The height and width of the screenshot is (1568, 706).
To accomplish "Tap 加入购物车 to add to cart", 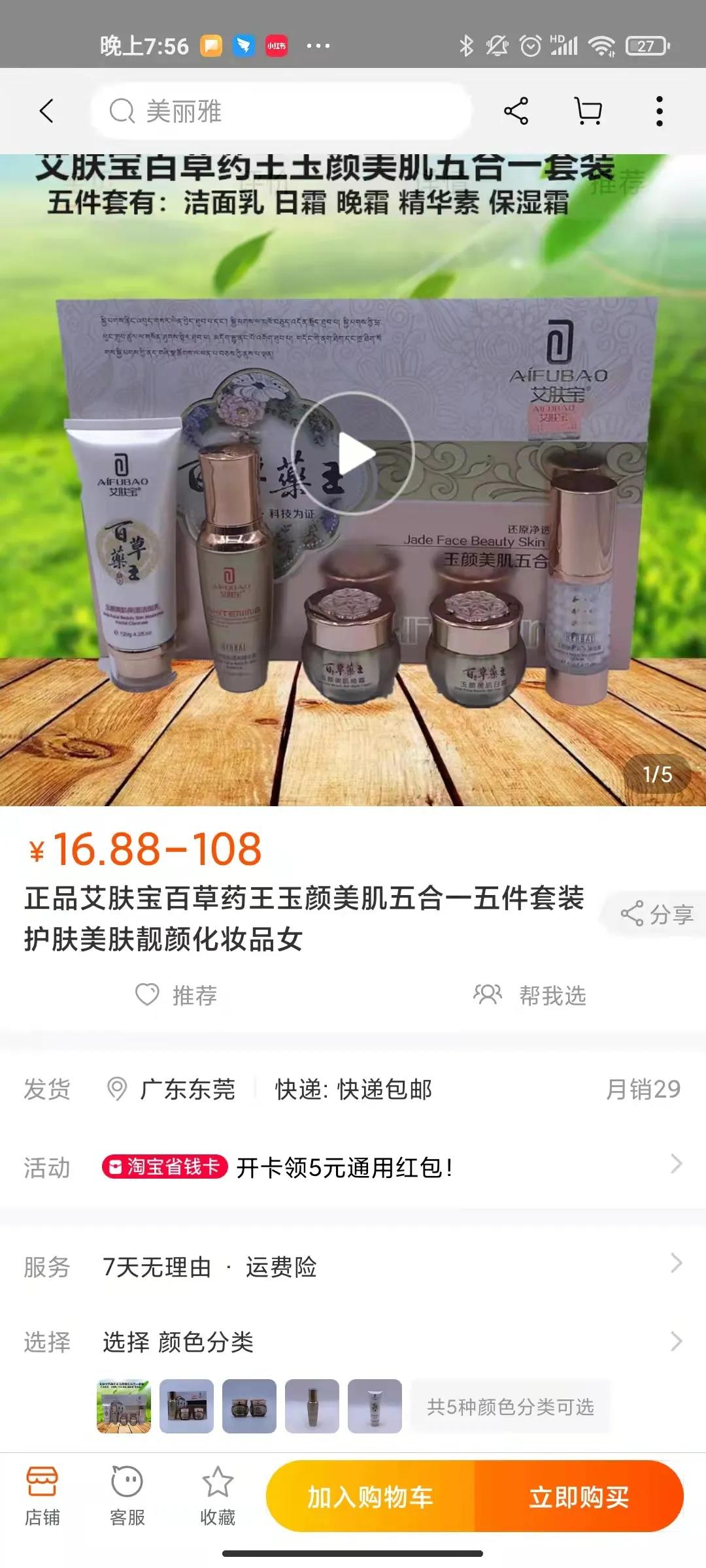I will 370,1497.
